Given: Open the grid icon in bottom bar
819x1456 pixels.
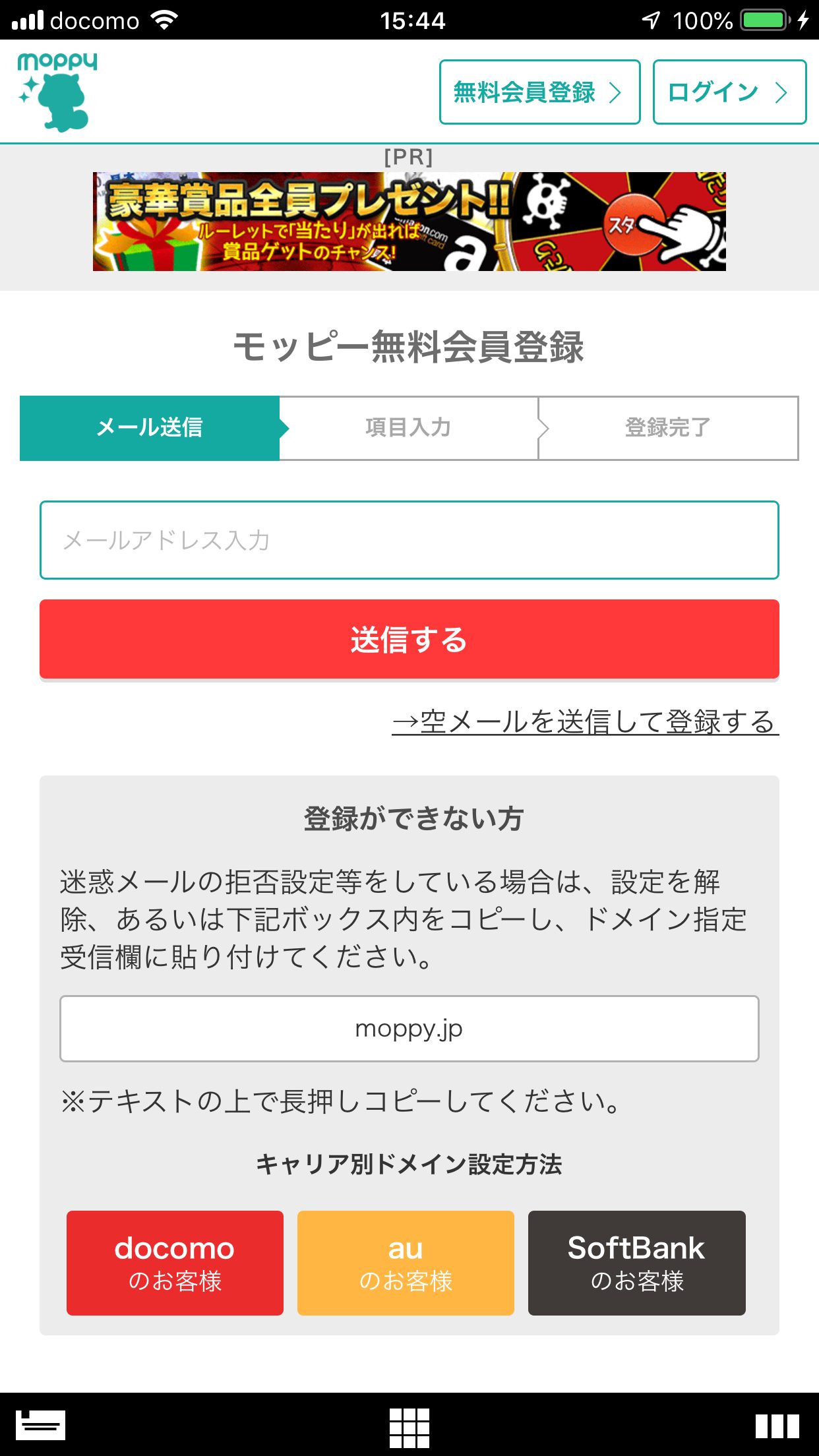Looking at the screenshot, I should click(x=409, y=1428).
